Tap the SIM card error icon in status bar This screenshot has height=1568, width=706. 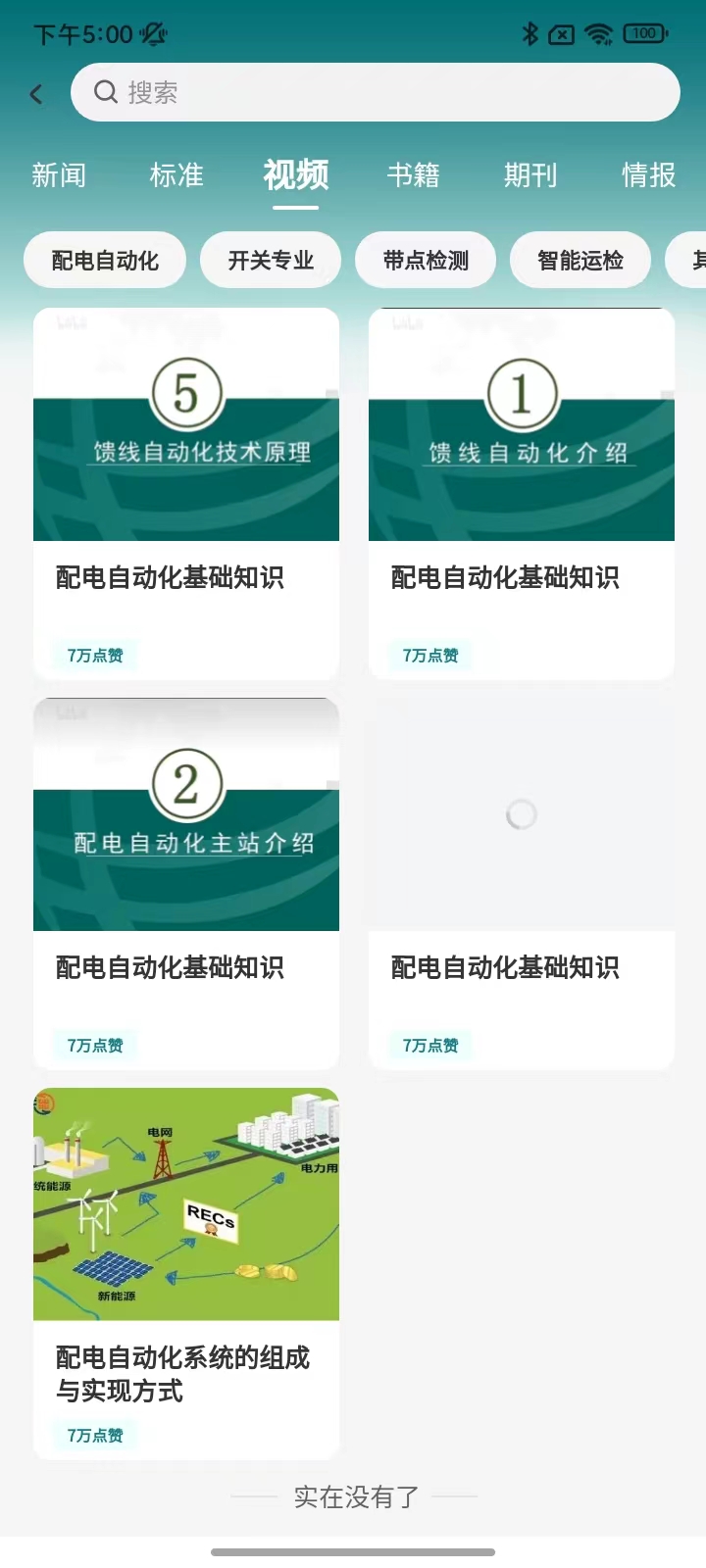[561, 32]
